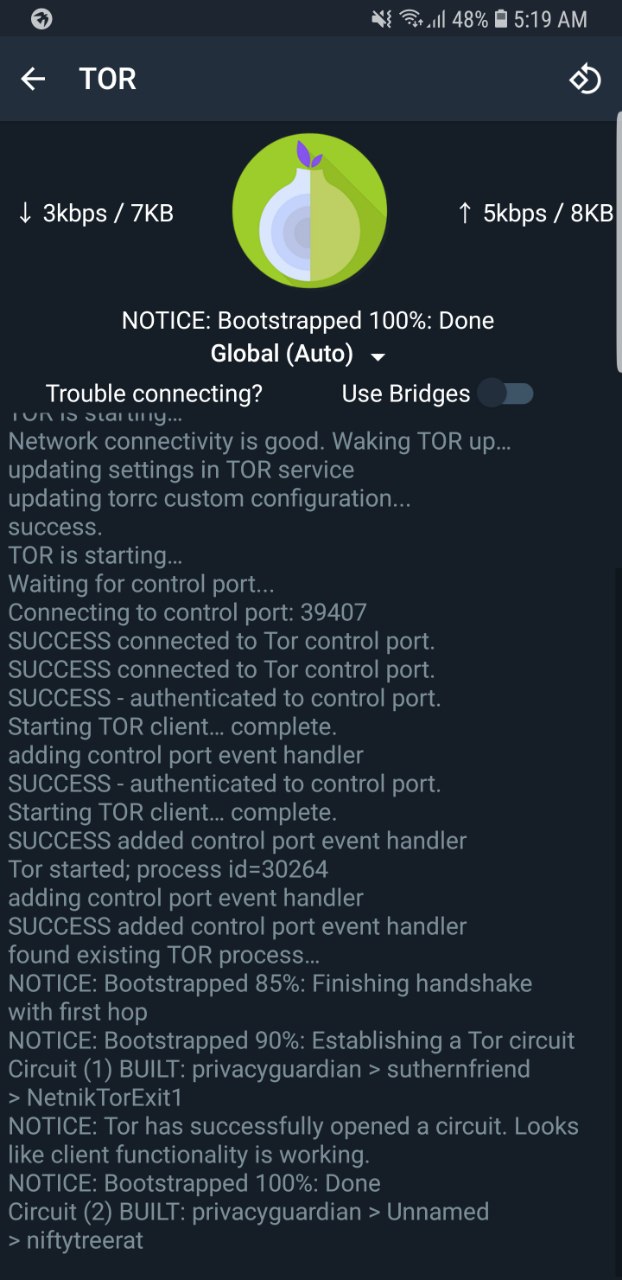Go back using the arrow beside TOR
The image size is (622, 1280).
pyautogui.click(x=33, y=79)
